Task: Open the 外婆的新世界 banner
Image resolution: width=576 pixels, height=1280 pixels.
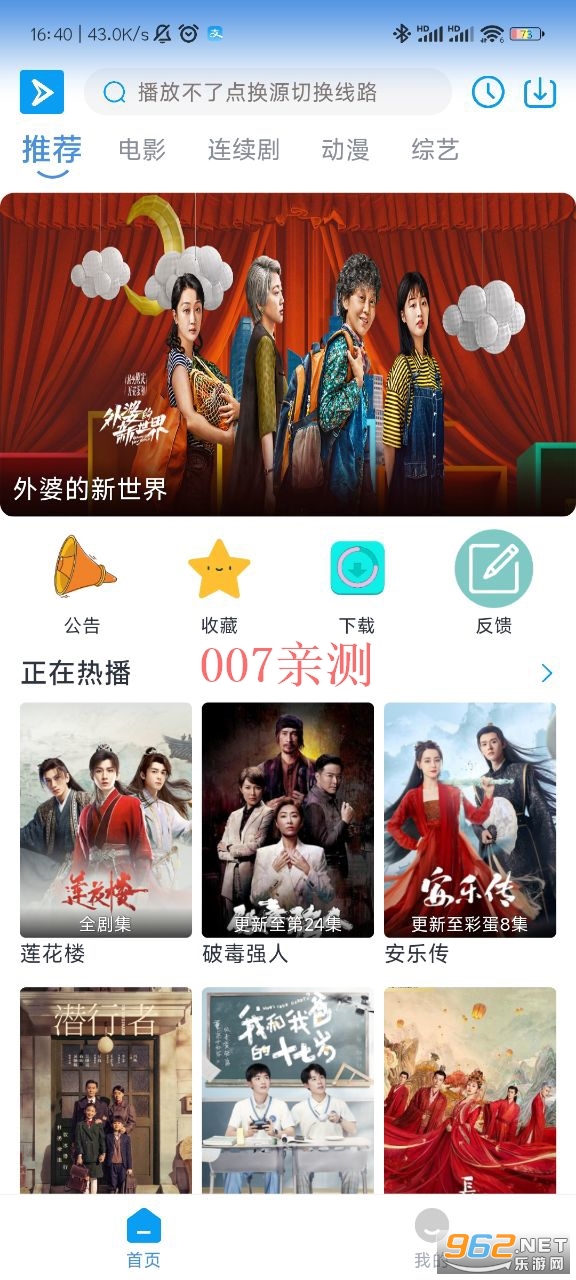Action: click(x=288, y=354)
